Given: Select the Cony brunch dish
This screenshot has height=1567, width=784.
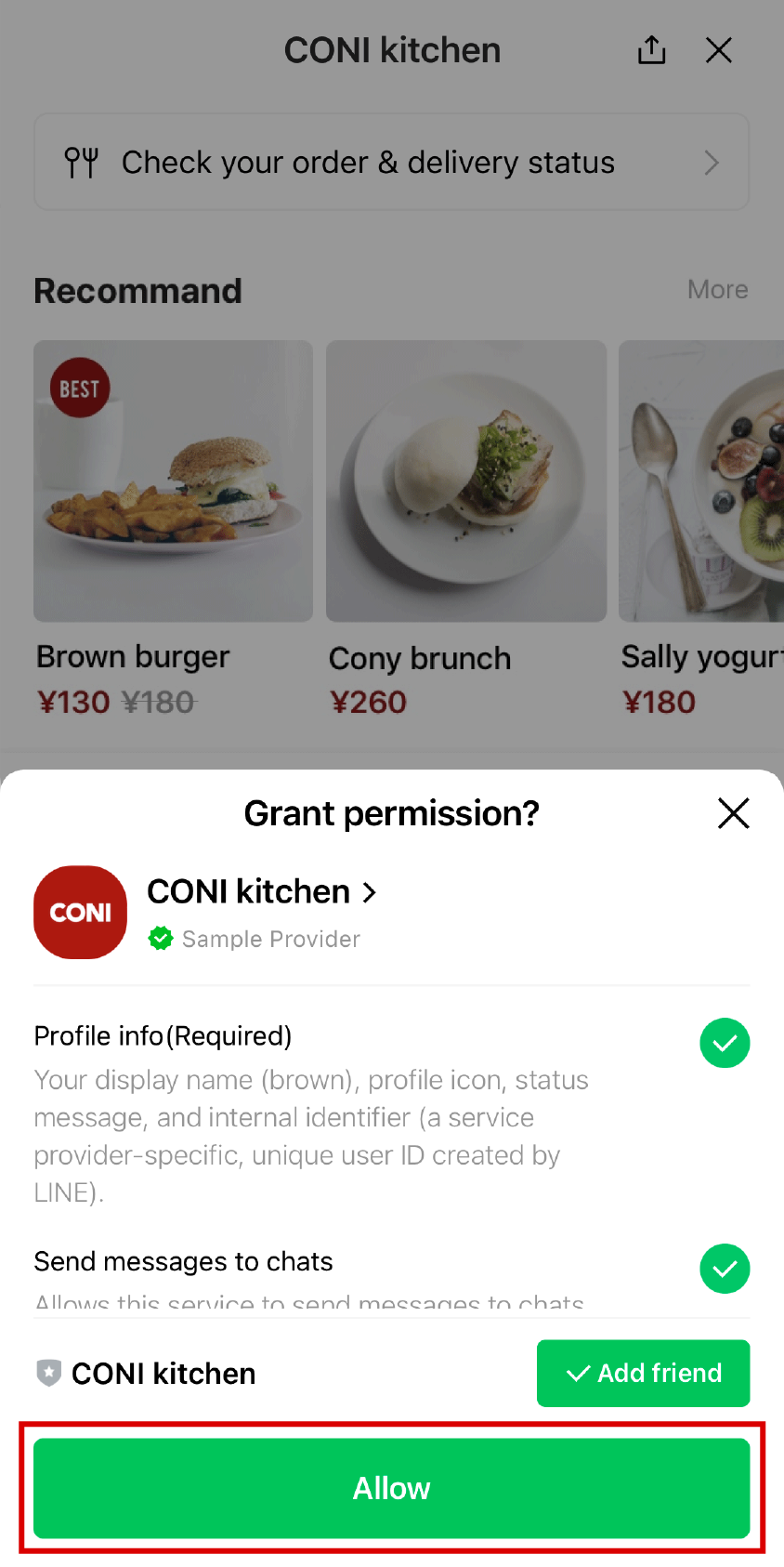Looking at the screenshot, I should pyautogui.click(x=465, y=481).
